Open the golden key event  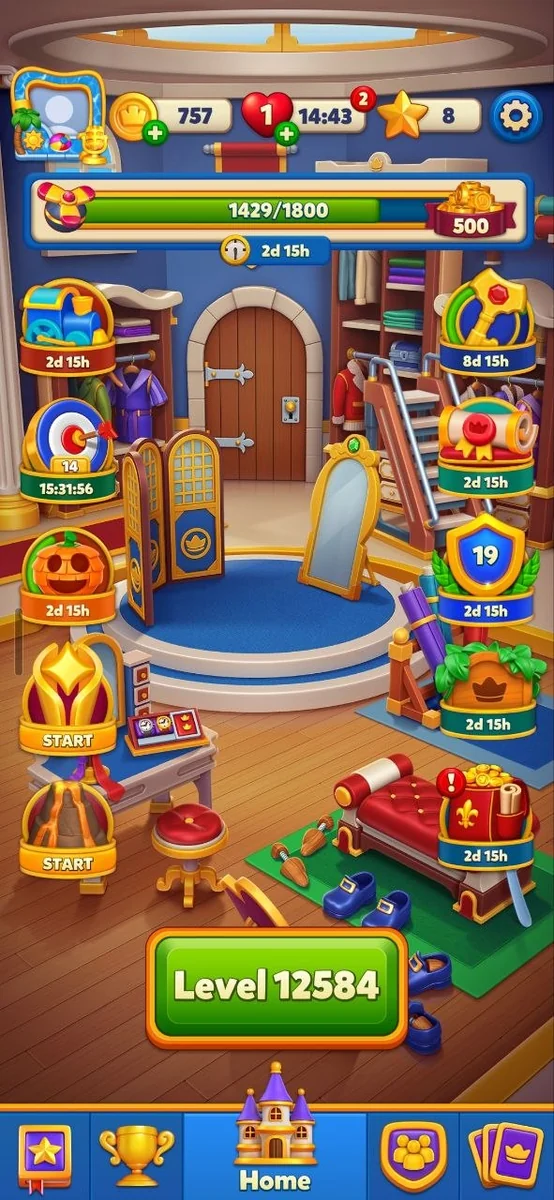[487, 322]
